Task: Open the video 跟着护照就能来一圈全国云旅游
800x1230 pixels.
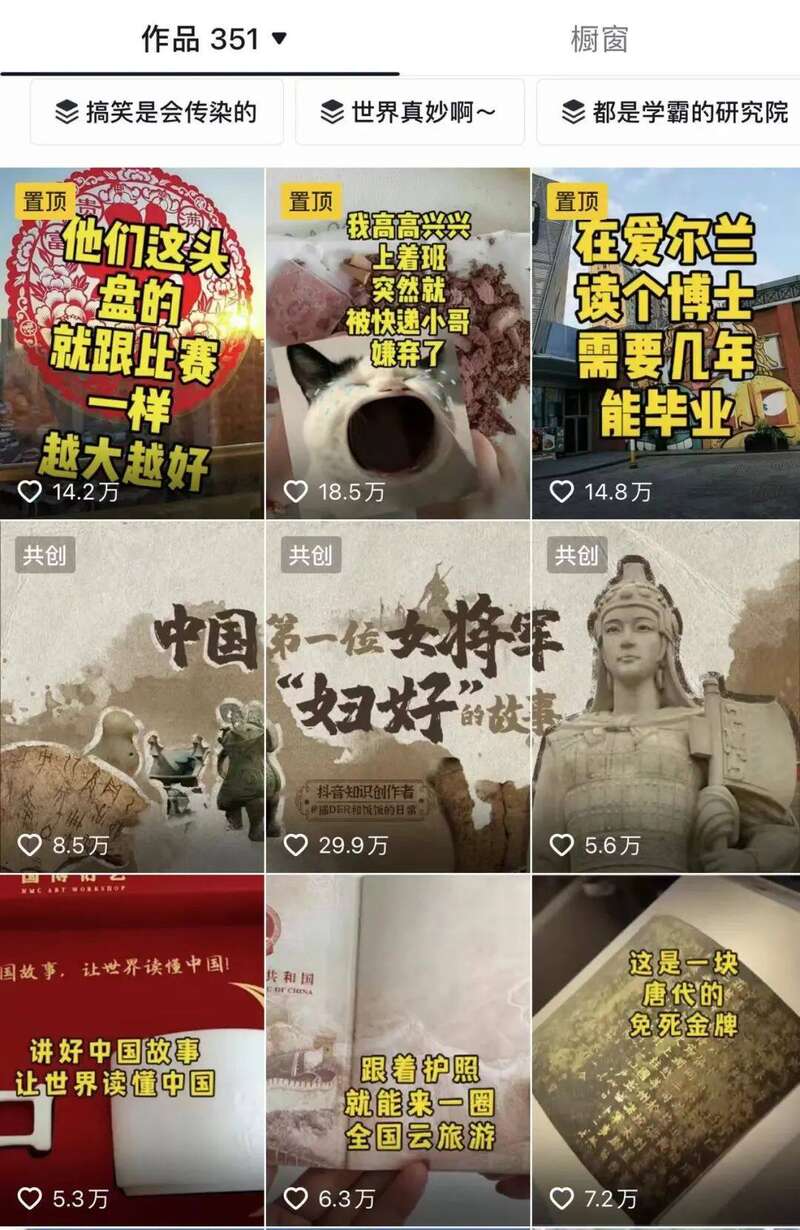Action: pos(398,1050)
